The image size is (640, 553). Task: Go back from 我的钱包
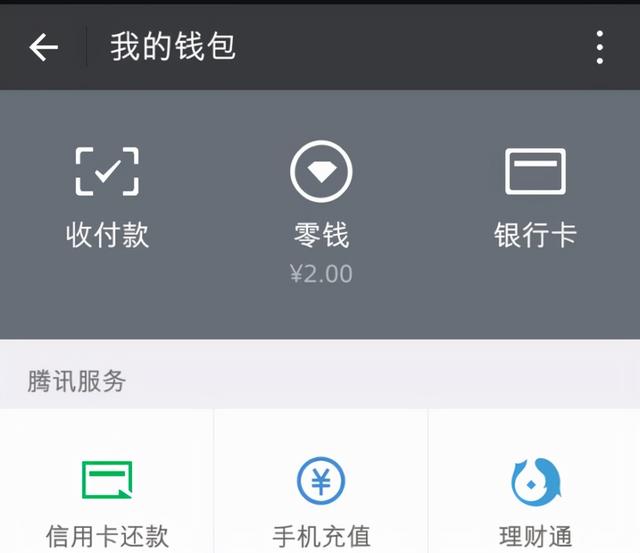pyautogui.click(x=44, y=47)
